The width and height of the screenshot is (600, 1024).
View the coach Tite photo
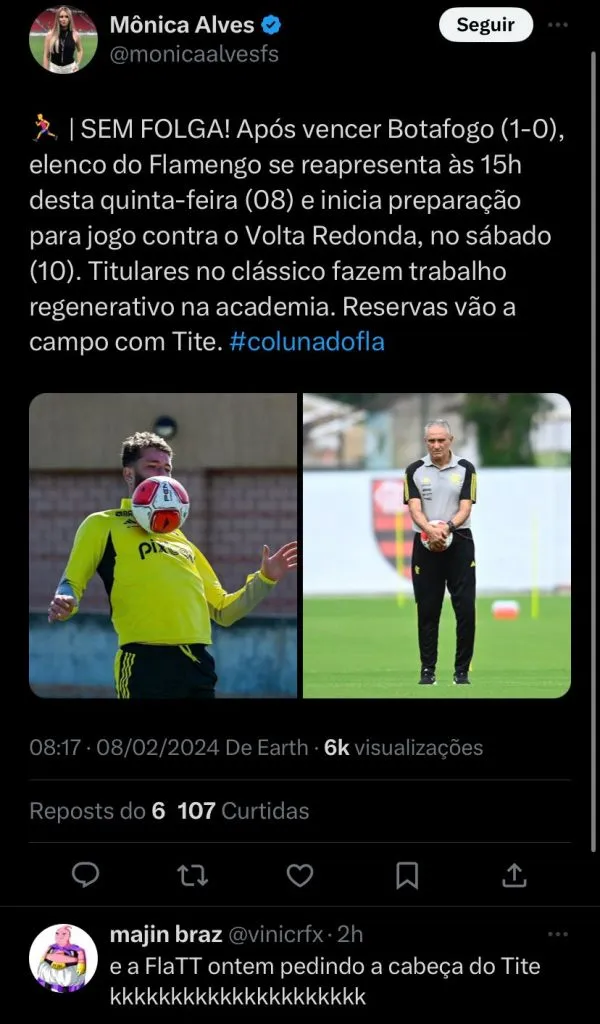[437, 545]
